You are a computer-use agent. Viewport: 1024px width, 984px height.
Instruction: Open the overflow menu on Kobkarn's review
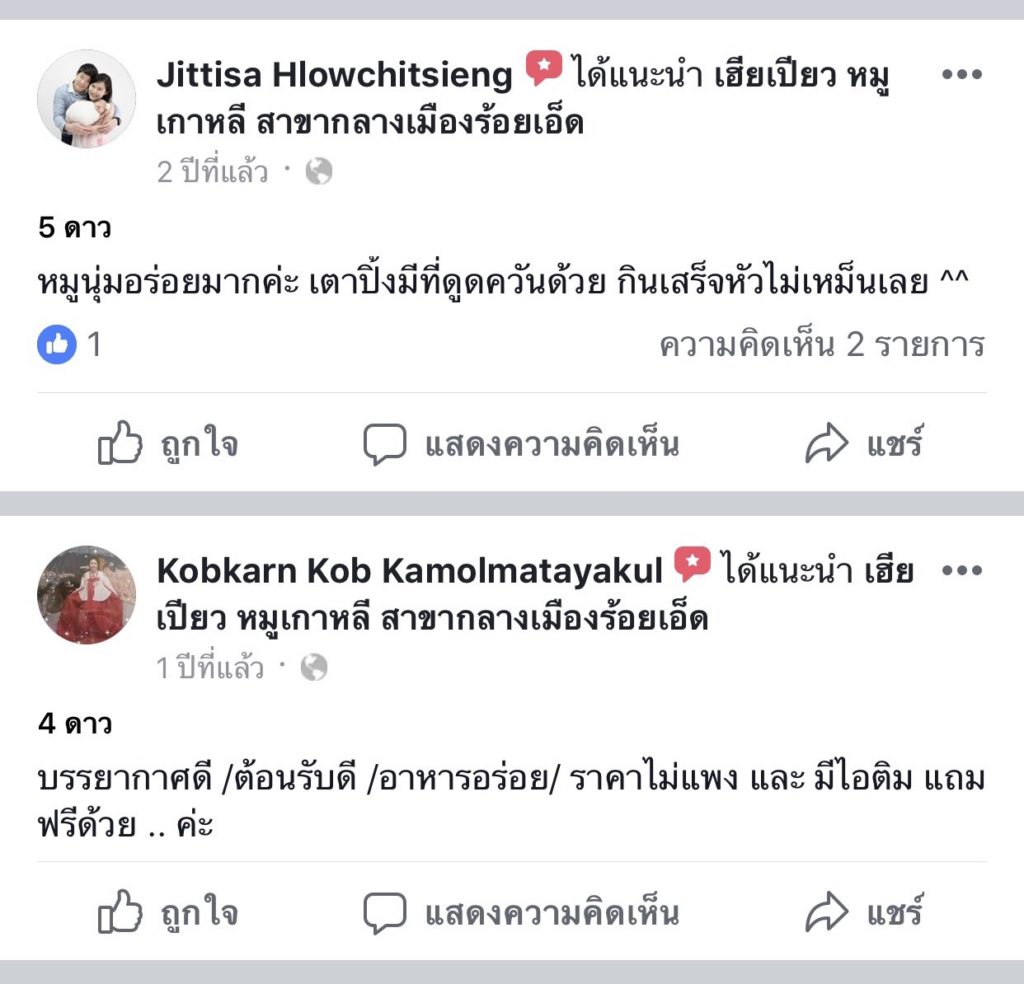tap(962, 571)
